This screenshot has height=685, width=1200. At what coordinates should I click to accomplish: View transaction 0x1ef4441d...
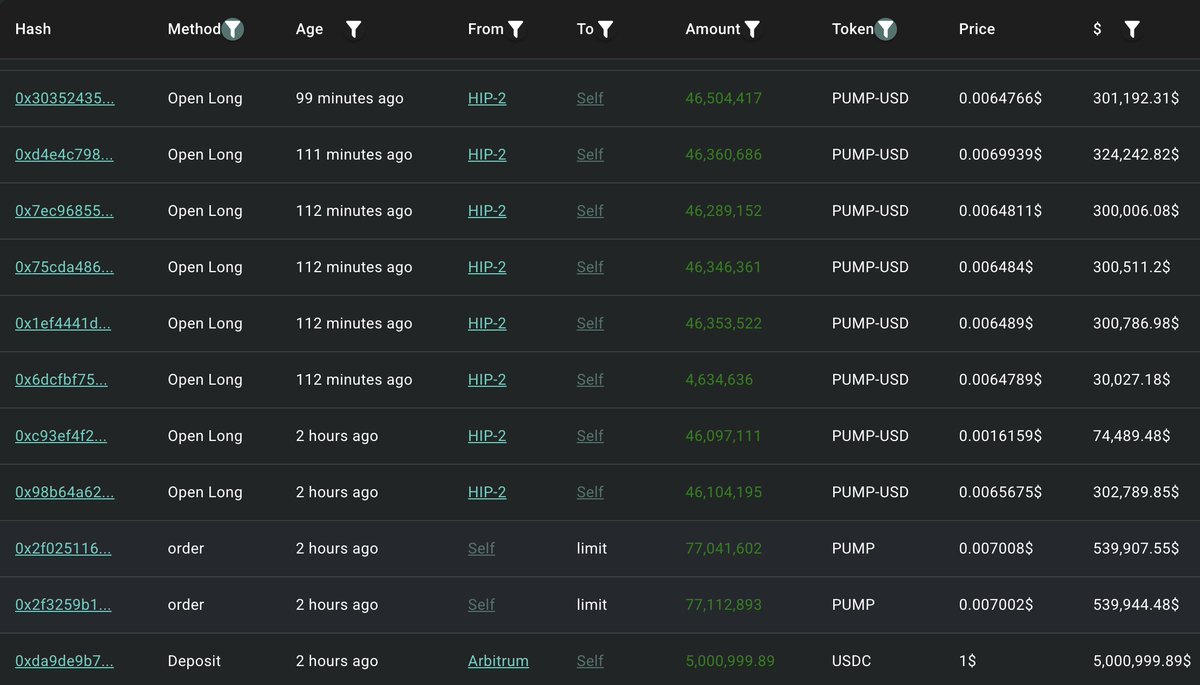[x=63, y=324]
